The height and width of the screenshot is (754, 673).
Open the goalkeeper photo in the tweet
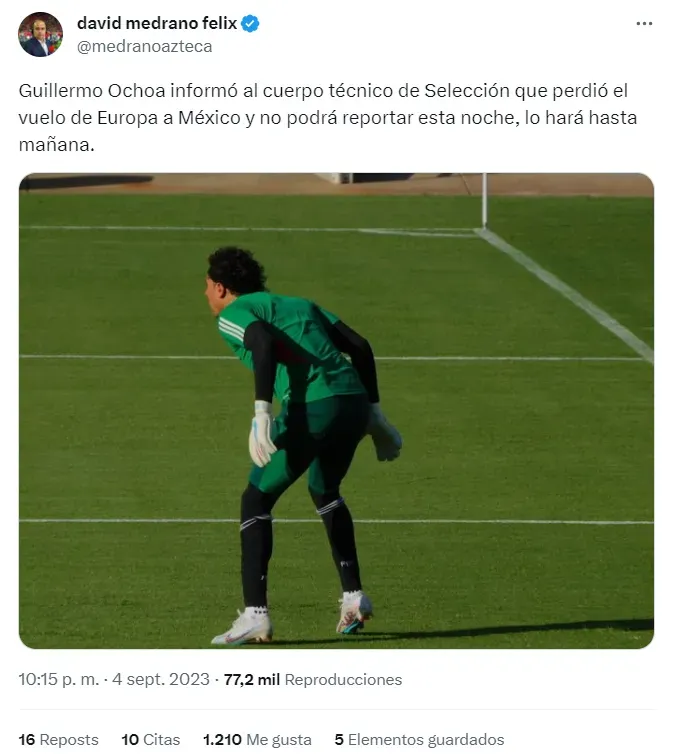(336, 410)
